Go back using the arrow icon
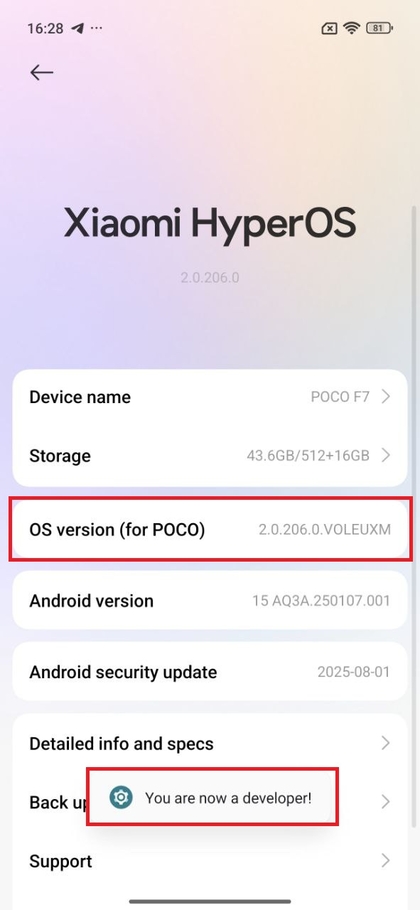The width and height of the screenshot is (420, 910). [x=42, y=72]
